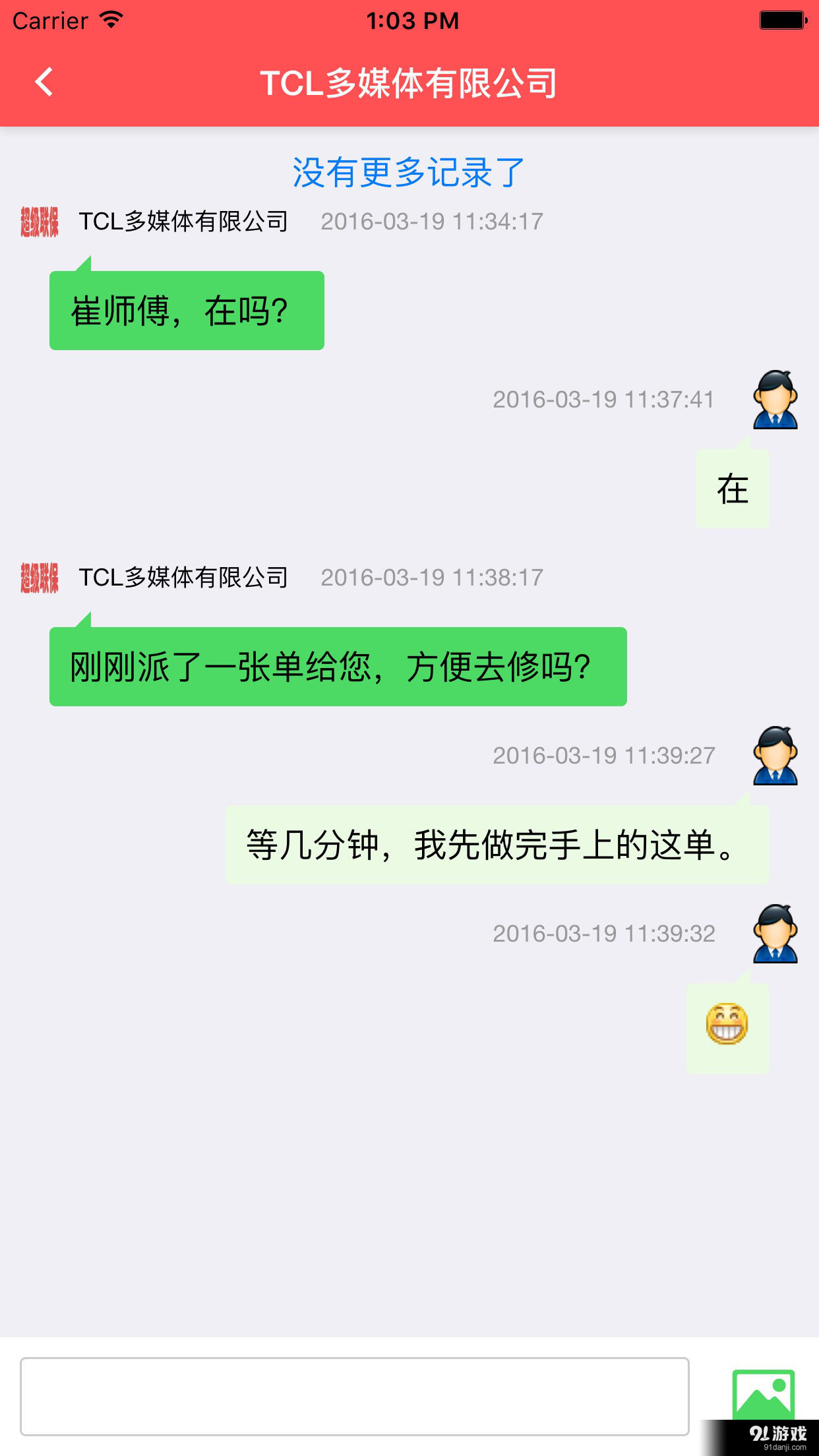Open the red 超级联保 badge on first message
This screenshot has width=819, height=1456.
click(x=38, y=222)
